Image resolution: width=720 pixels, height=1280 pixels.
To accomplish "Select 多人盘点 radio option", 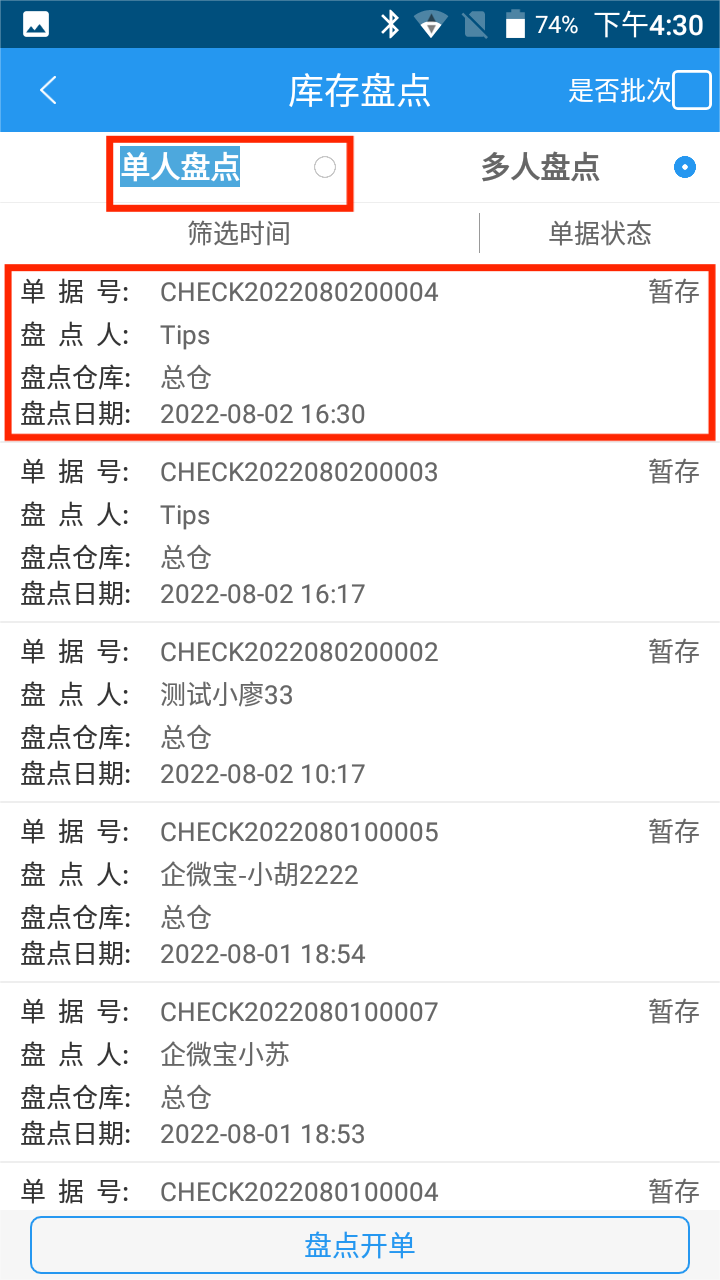I will (x=684, y=167).
